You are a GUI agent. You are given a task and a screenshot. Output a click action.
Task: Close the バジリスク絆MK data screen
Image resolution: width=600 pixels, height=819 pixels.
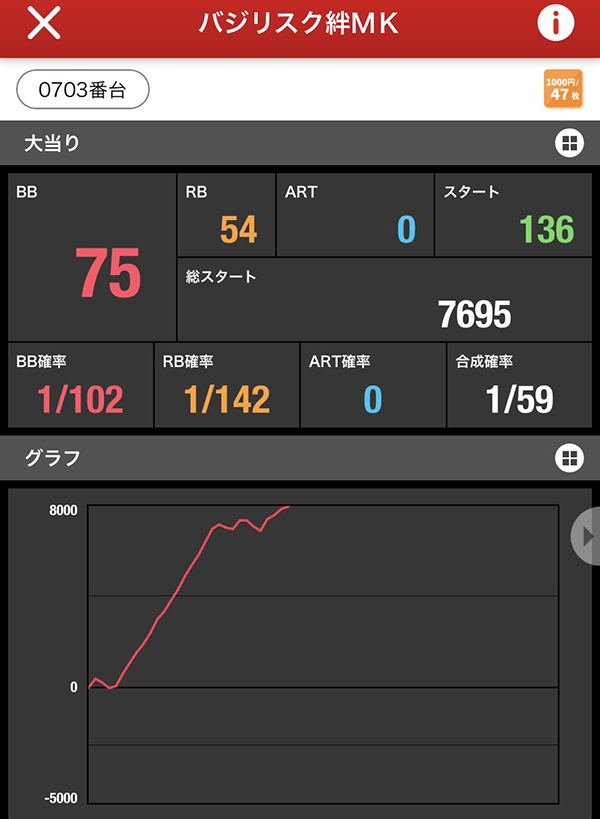point(43,24)
